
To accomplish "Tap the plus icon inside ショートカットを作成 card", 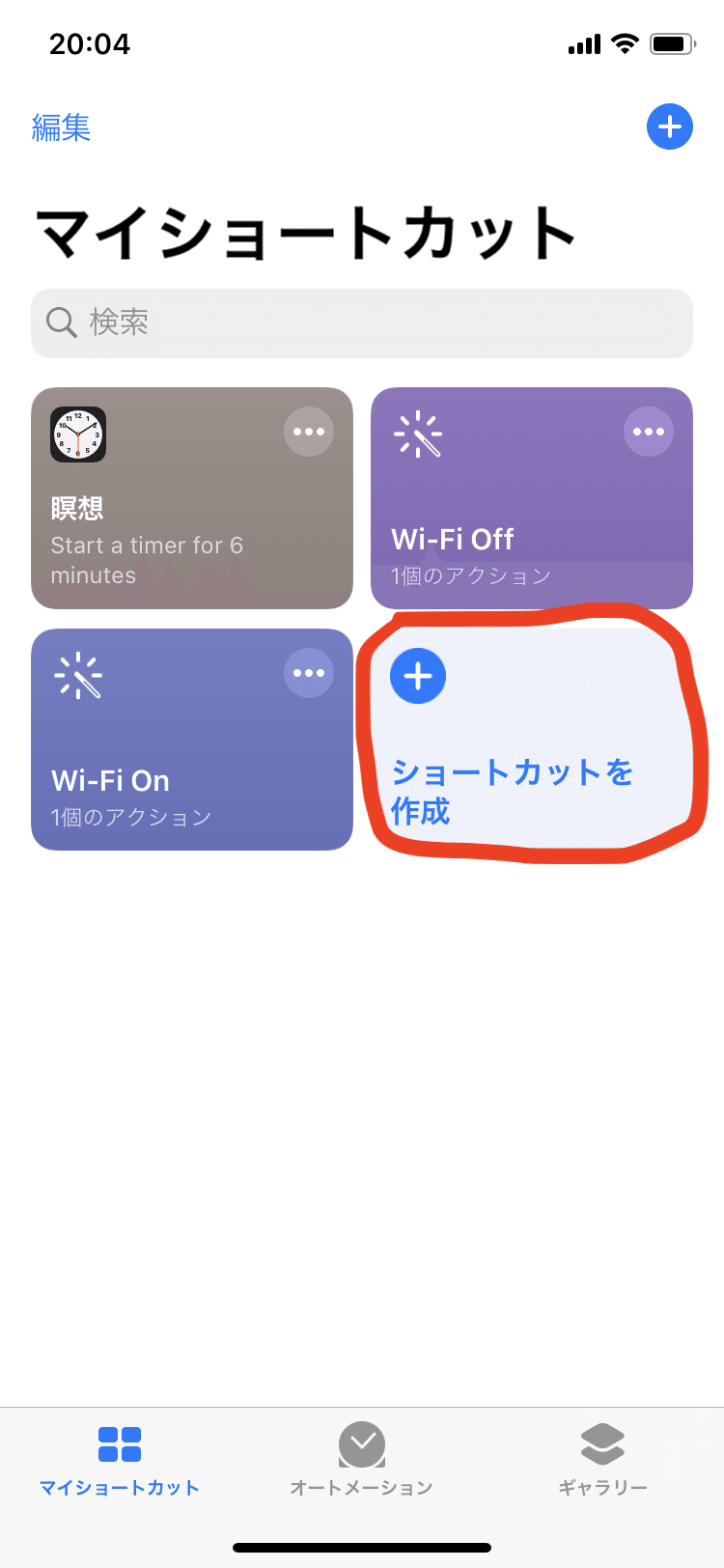I will tap(417, 676).
